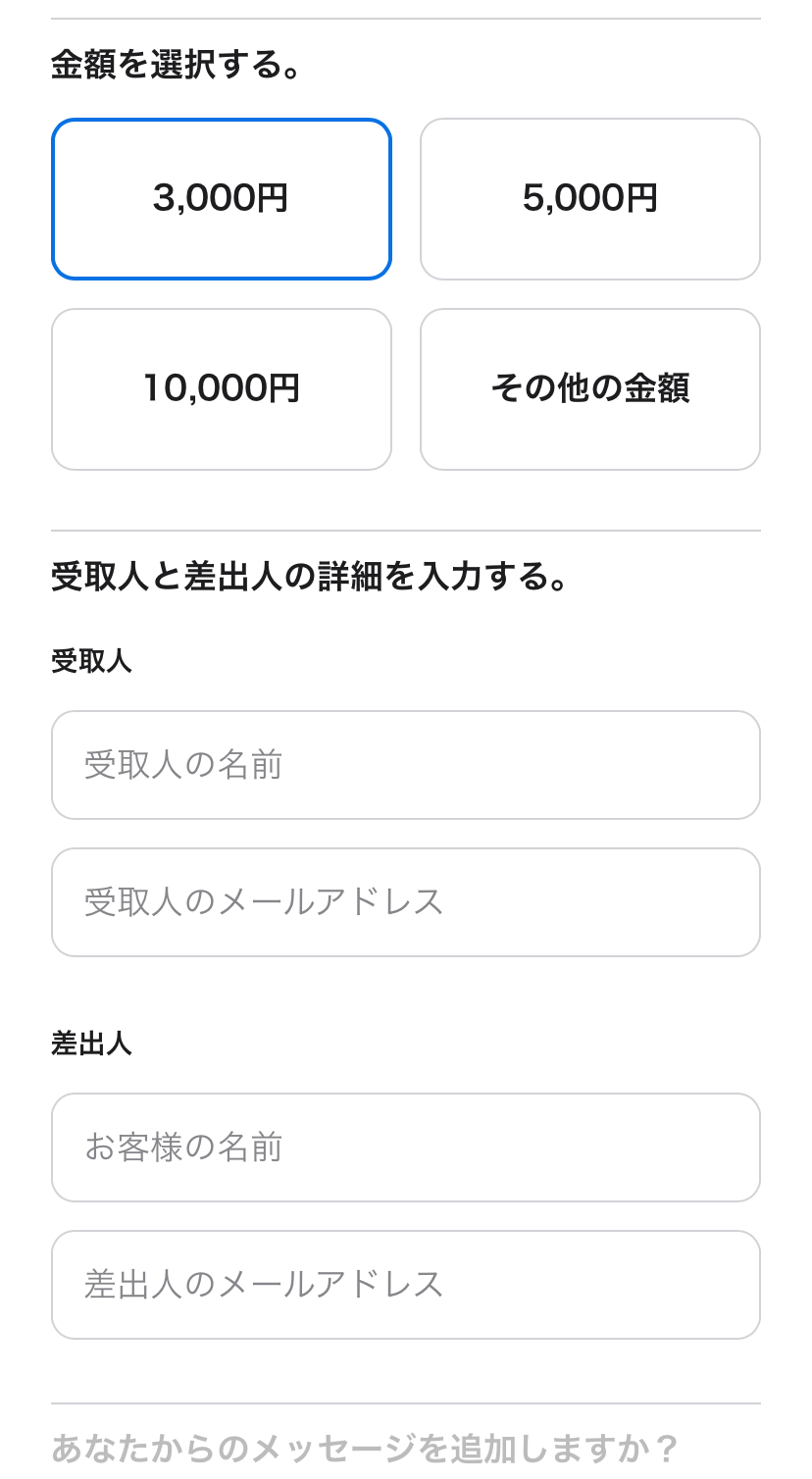Click the 受取人の名前 recipient name field

pos(406,764)
